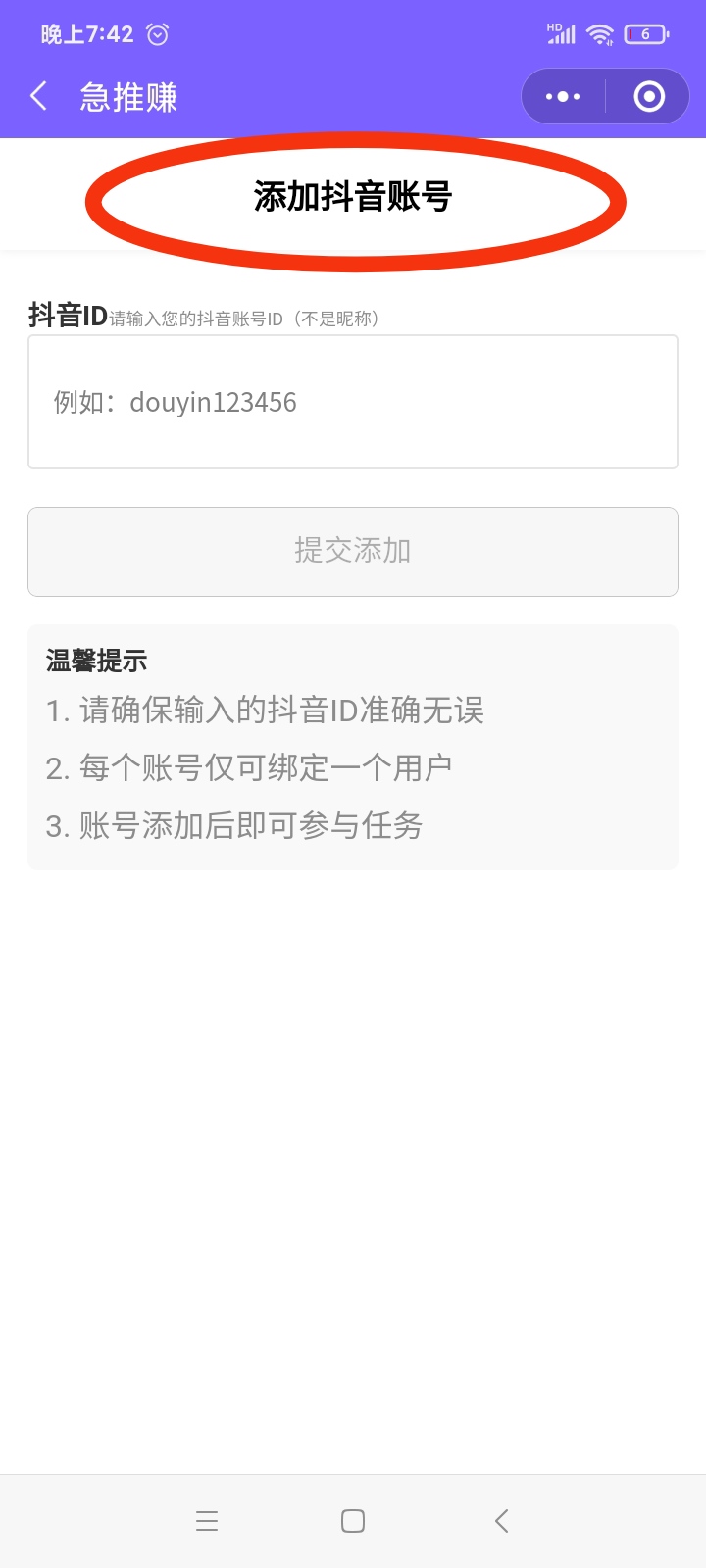Open the mini program more options menu
This screenshot has height=1568, width=706.
[x=563, y=96]
